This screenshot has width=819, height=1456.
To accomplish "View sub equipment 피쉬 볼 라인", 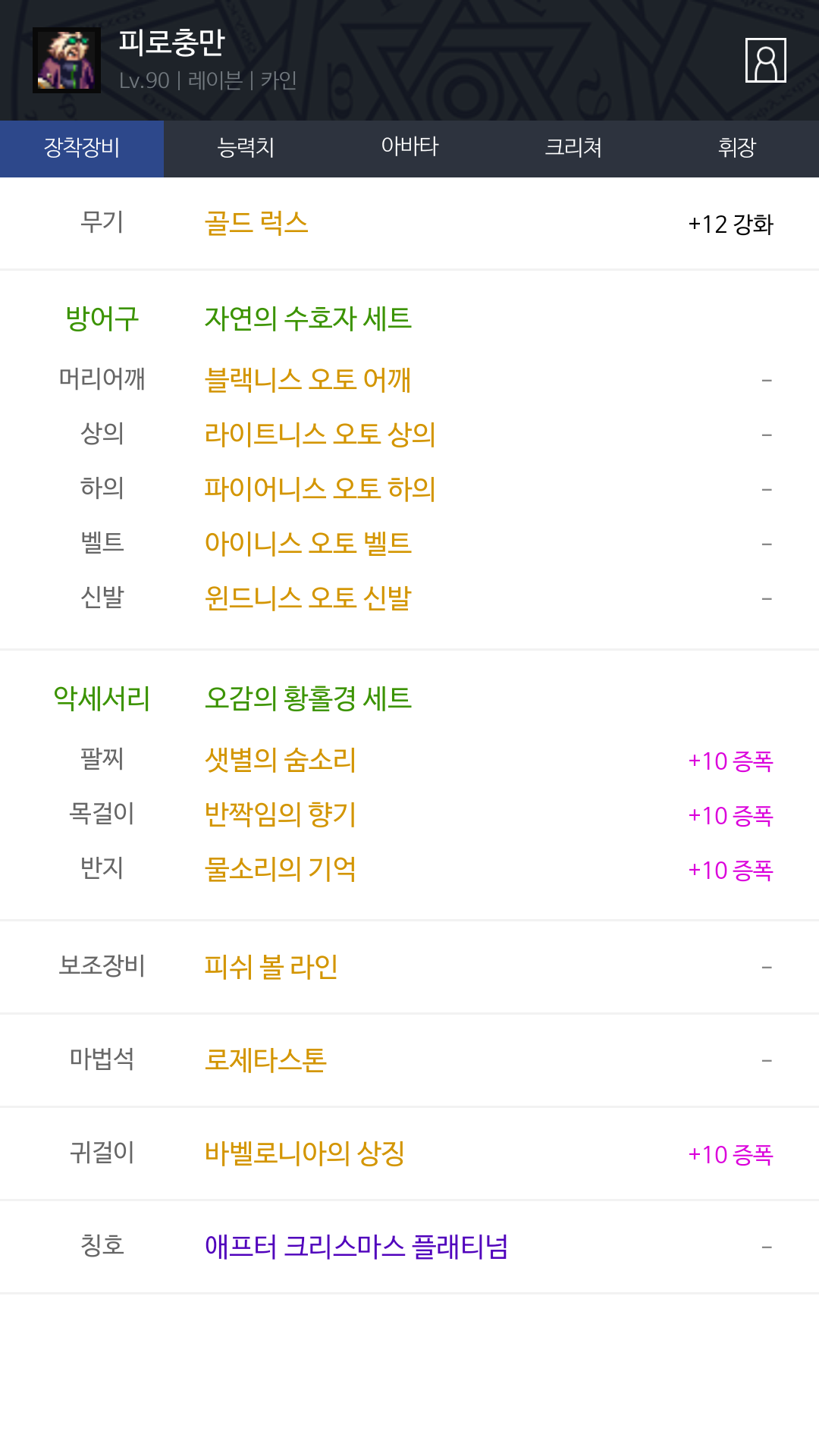I will click(x=271, y=967).
